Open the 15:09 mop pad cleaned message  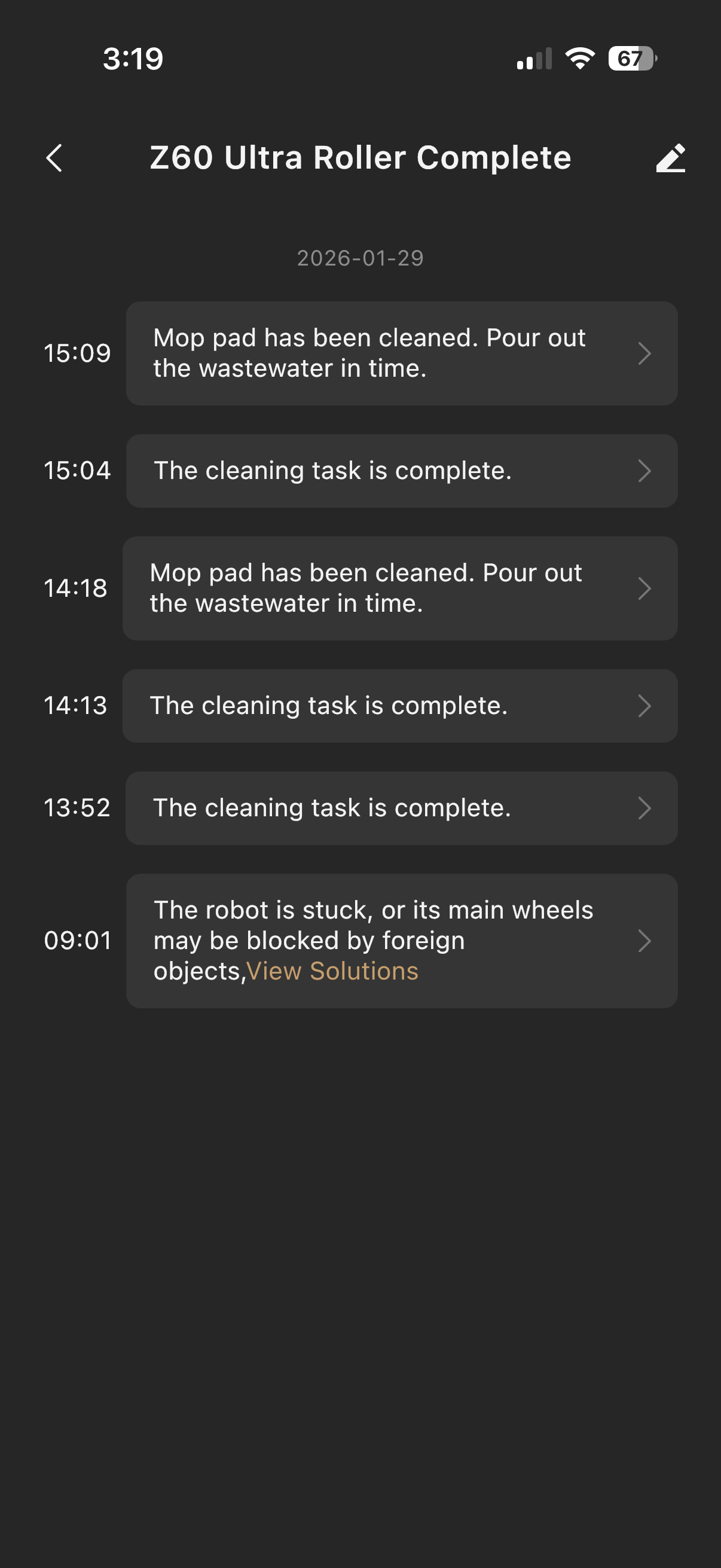tap(402, 353)
